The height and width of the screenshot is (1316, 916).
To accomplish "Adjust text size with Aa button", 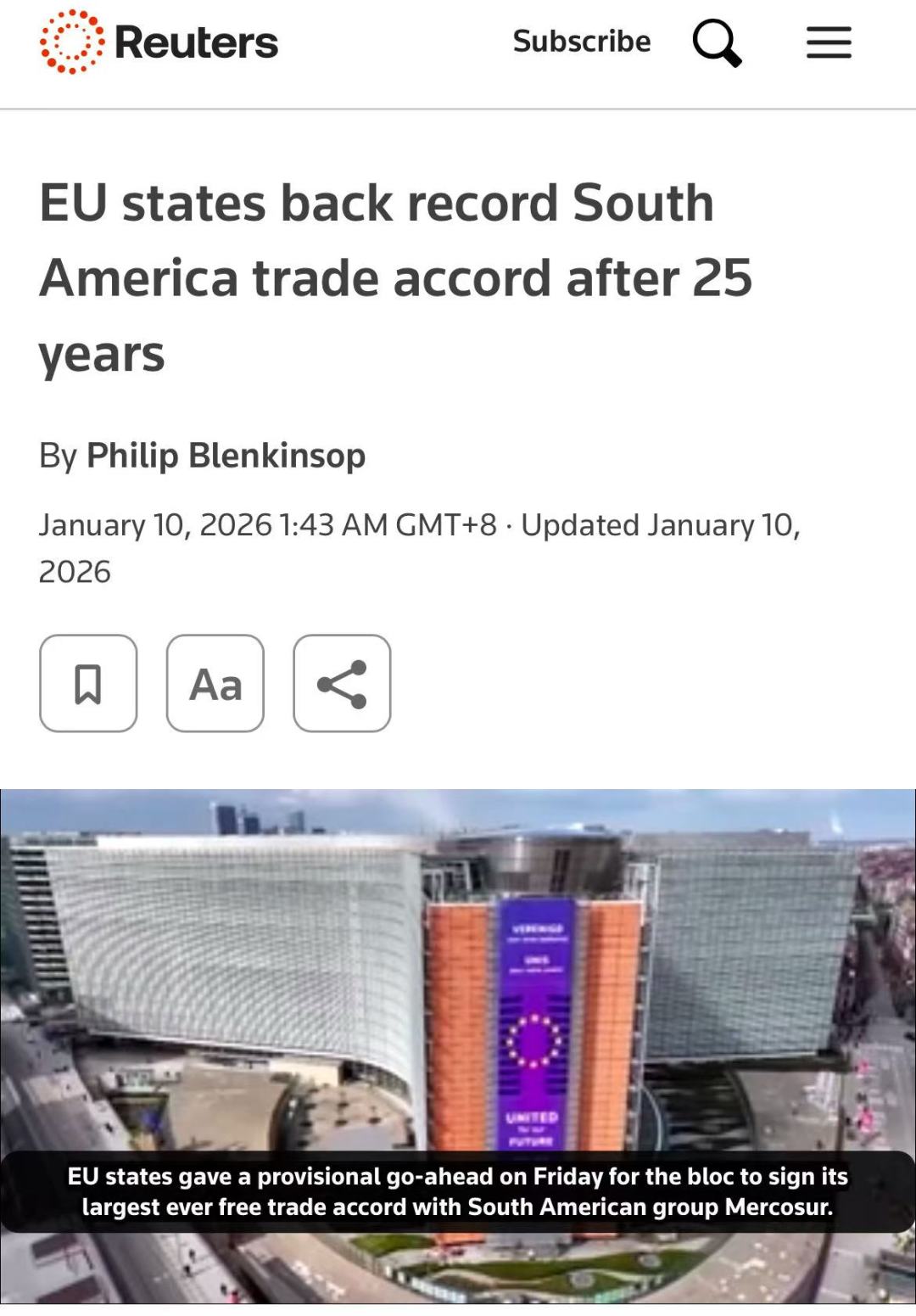I will point(215,684).
